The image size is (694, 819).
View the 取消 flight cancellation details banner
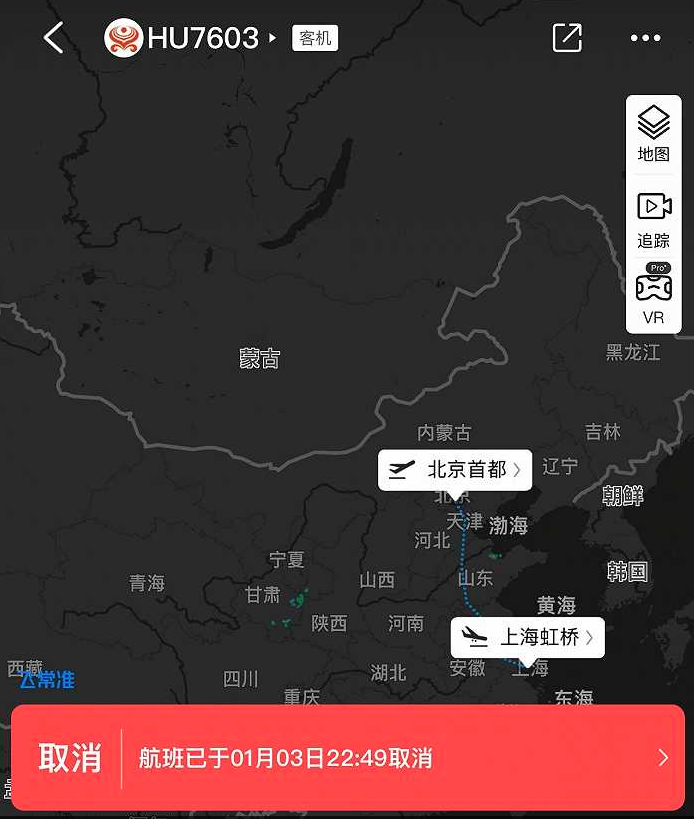[347, 757]
